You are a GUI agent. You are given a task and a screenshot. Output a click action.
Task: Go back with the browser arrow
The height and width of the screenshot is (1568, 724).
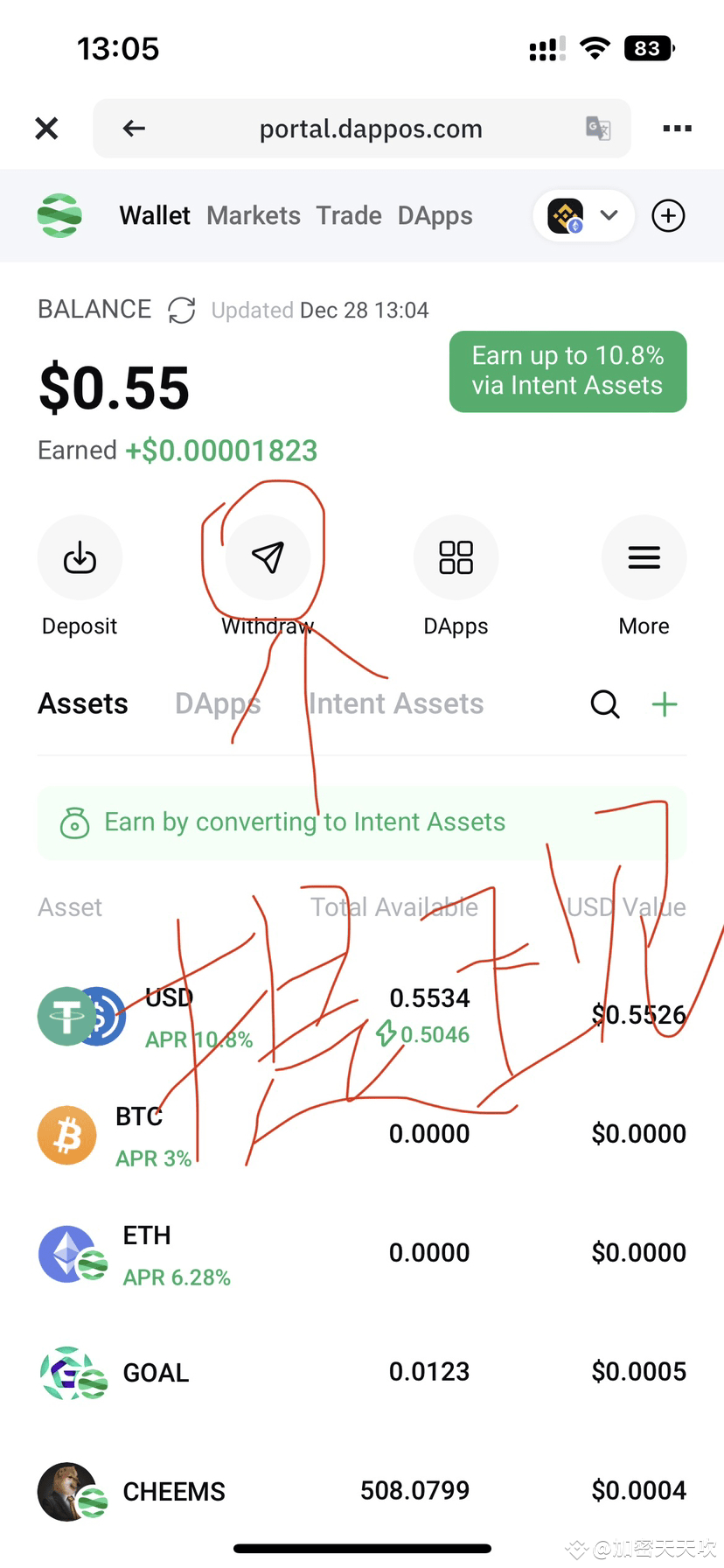tap(134, 129)
